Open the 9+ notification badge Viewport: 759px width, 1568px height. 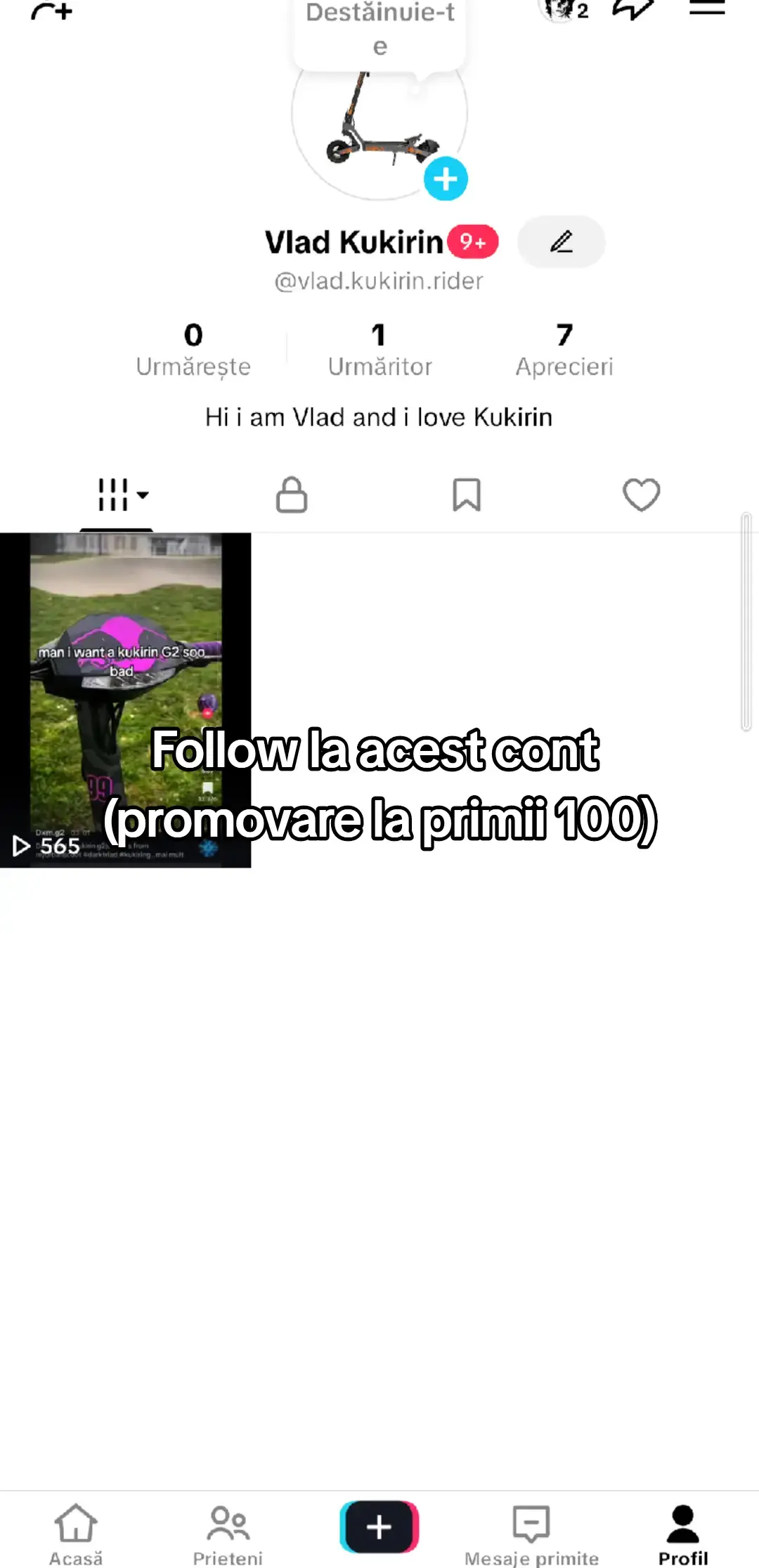click(473, 242)
